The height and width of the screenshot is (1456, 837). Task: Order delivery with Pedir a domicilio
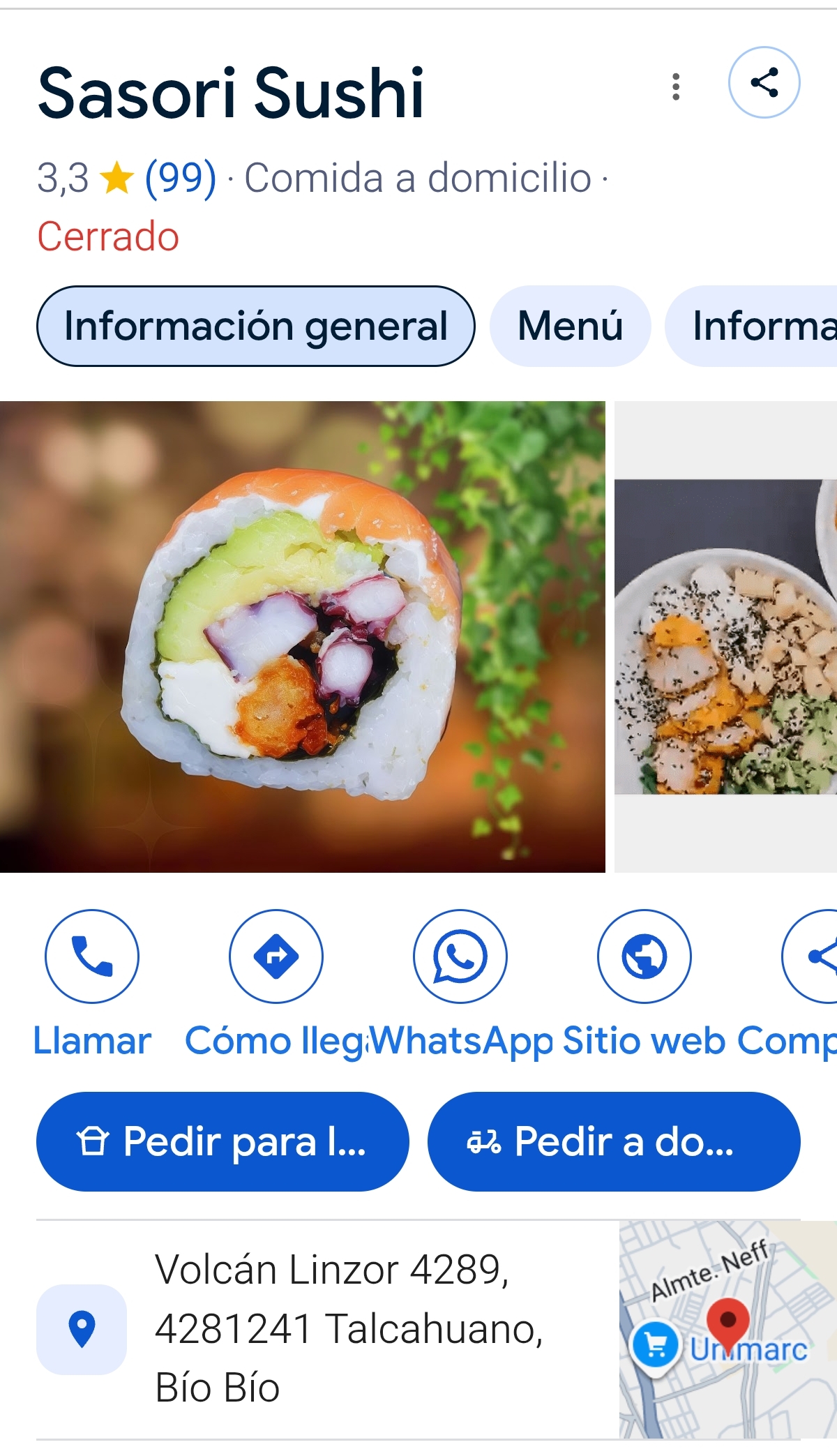tap(614, 1141)
